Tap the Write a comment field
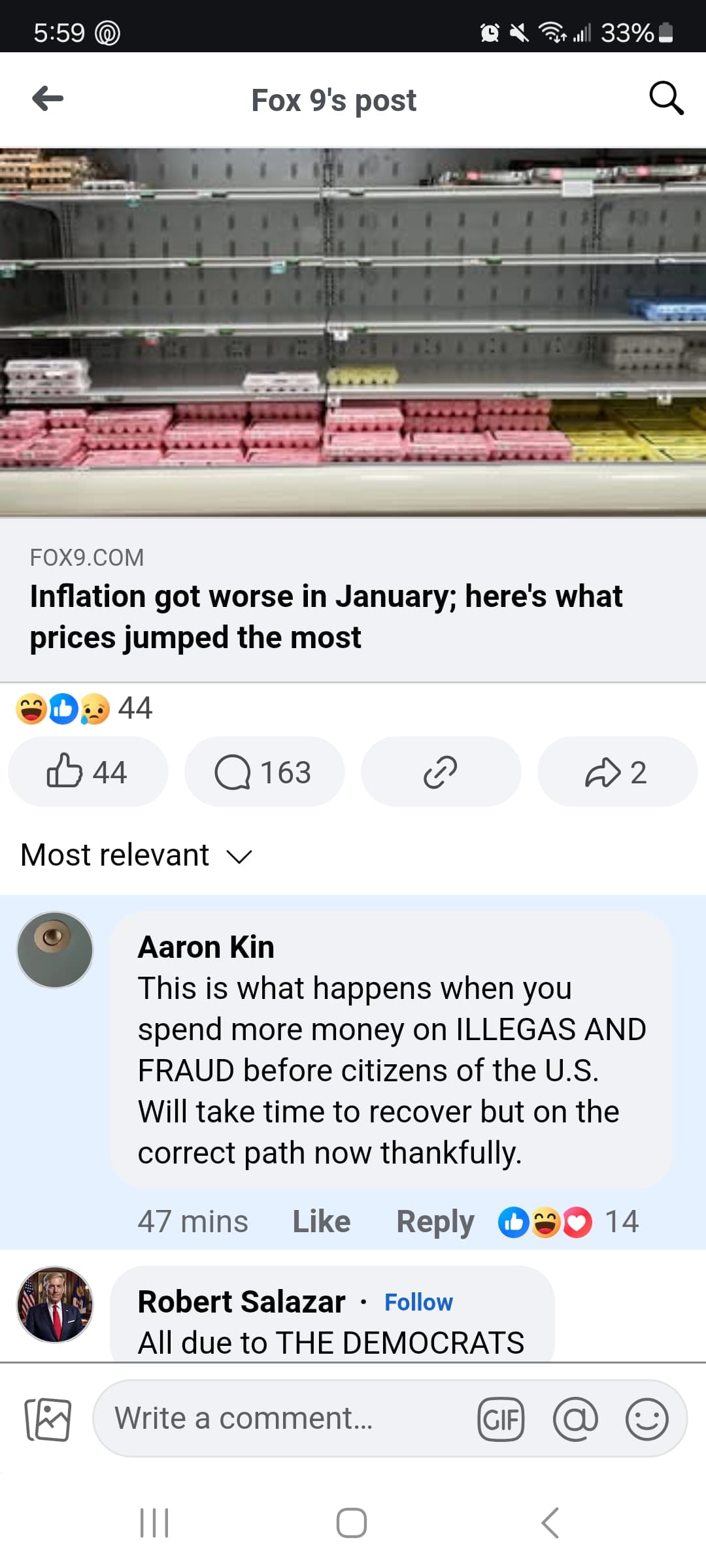 (281, 1418)
